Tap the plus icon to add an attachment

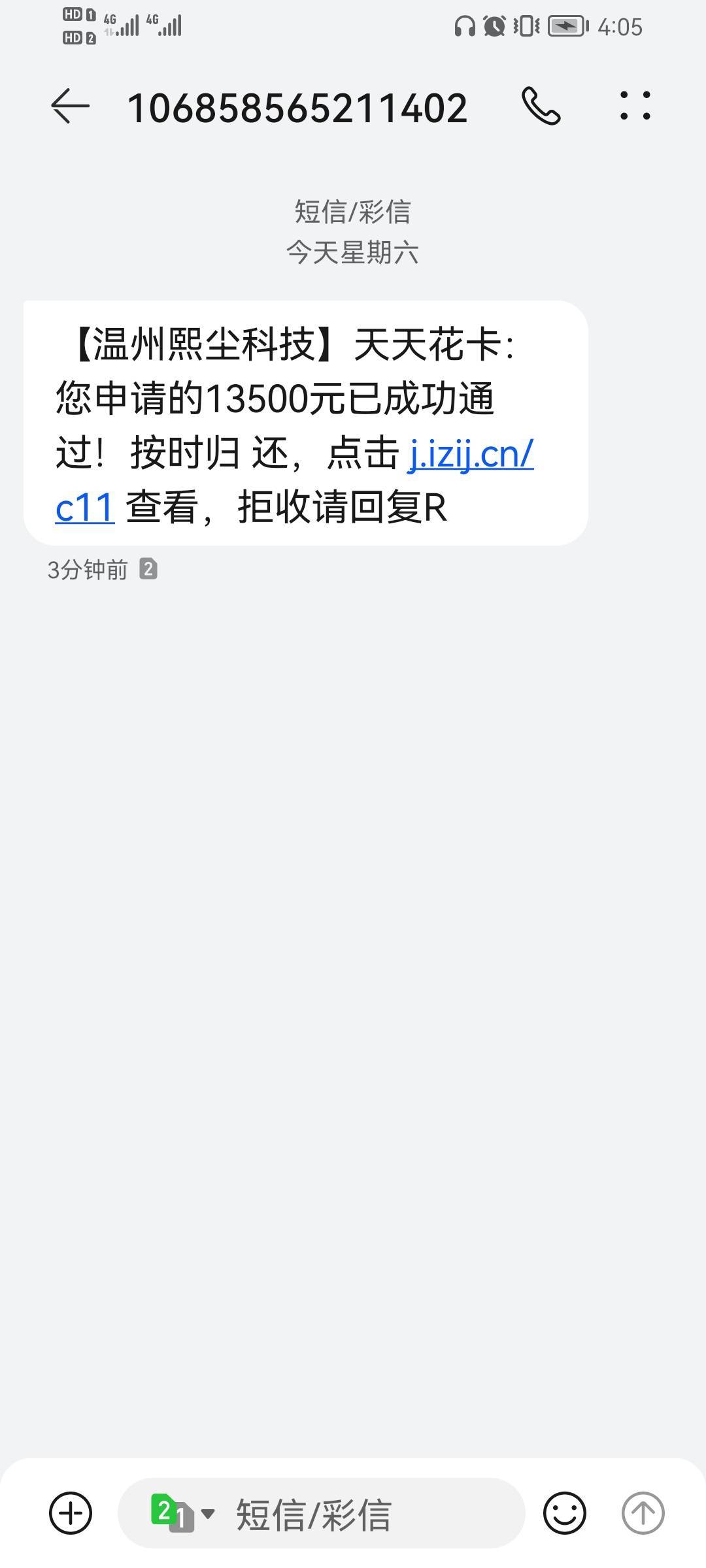click(x=71, y=1513)
